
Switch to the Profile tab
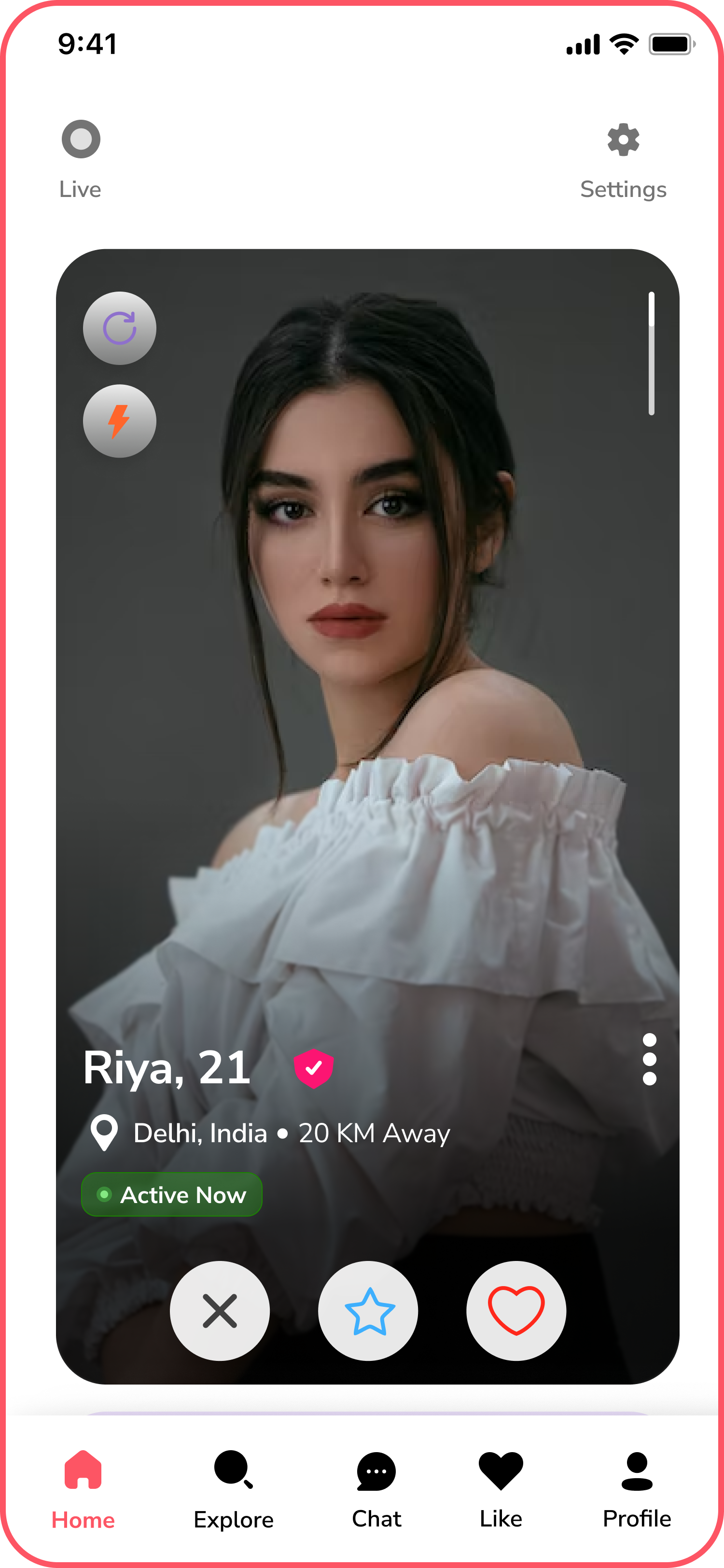pyautogui.click(x=636, y=1488)
